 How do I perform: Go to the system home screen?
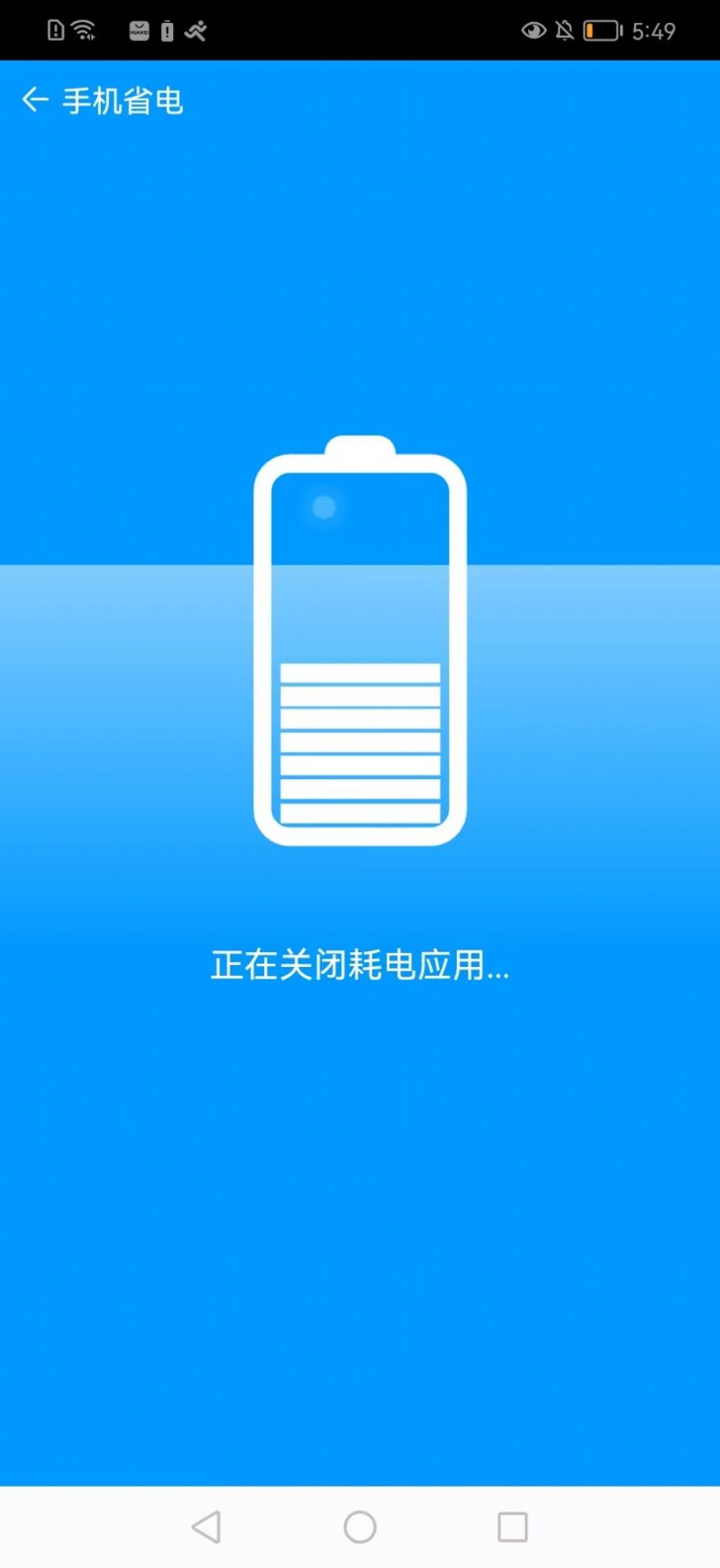[x=360, y=1527]
